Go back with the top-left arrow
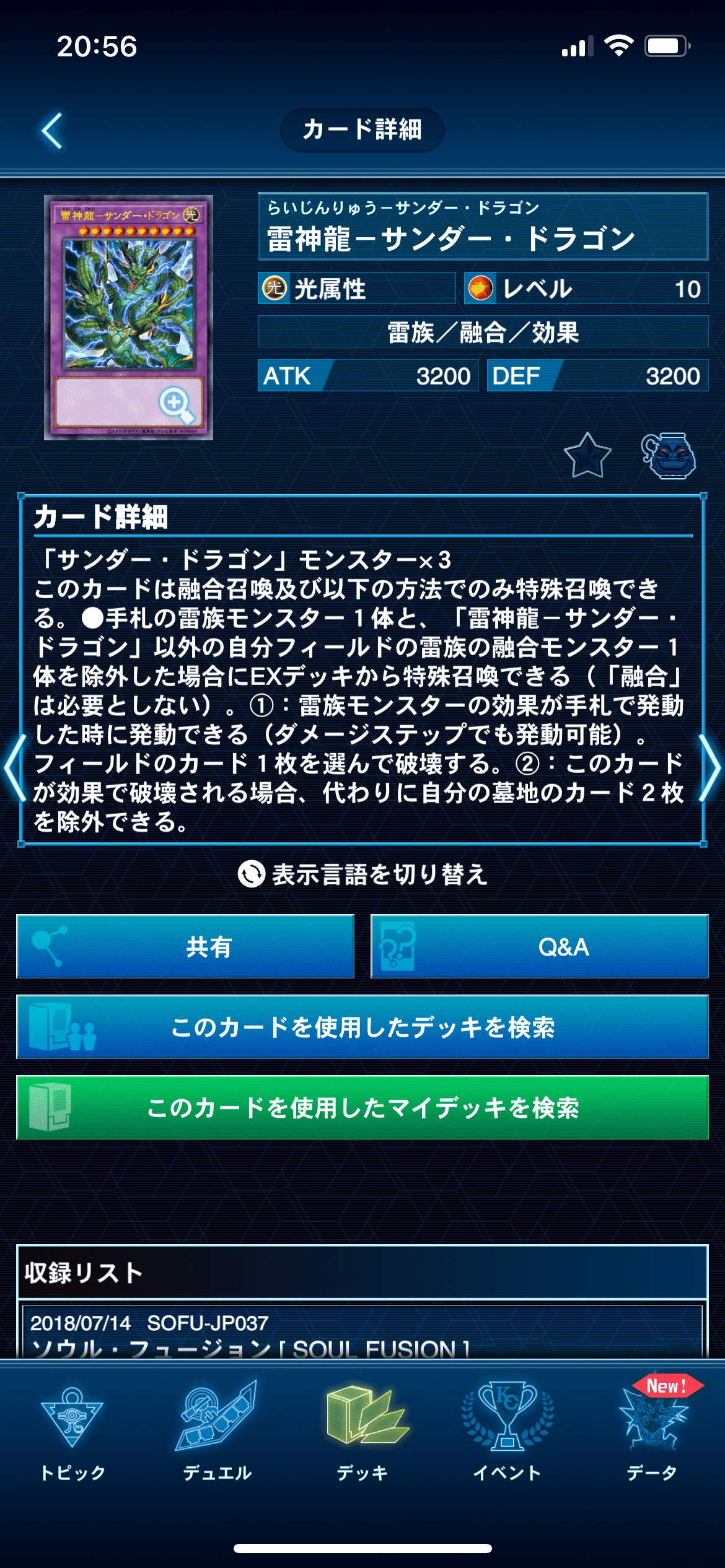This screenshot has width=725, height=1568. (53, 131)
